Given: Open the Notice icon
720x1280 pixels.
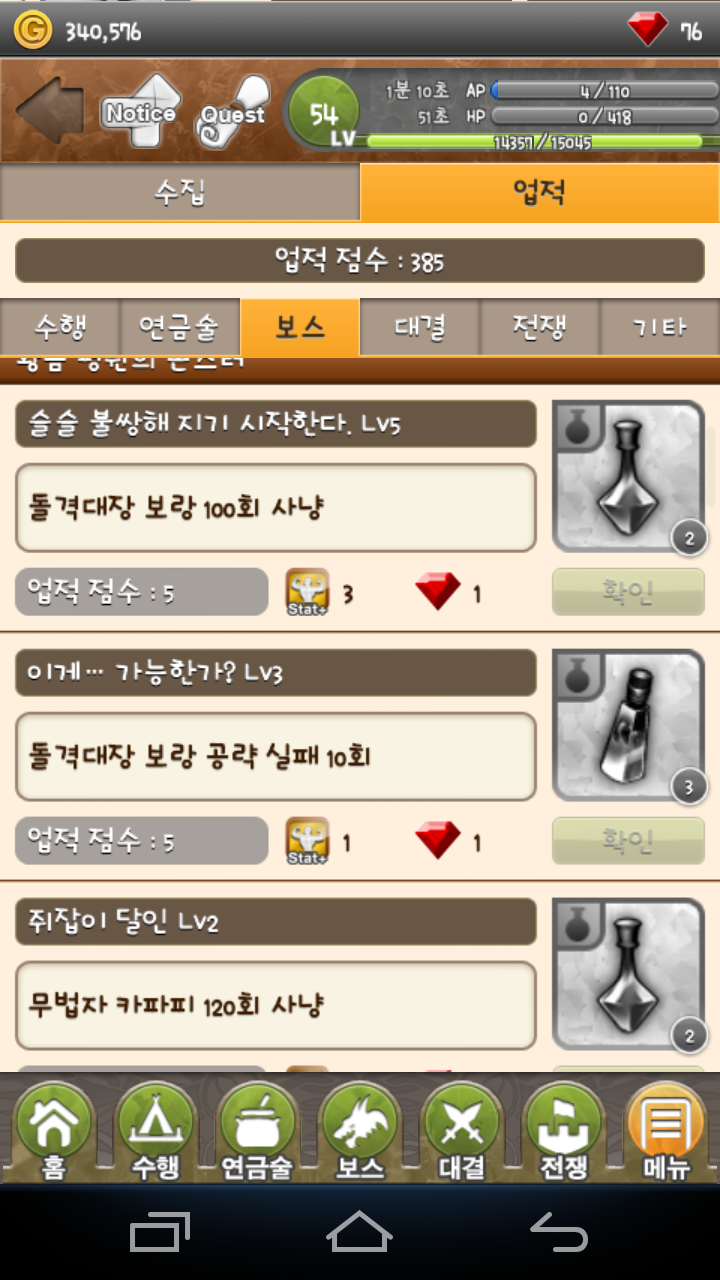Looking at the screenshot, I should (x=142, y=110).
